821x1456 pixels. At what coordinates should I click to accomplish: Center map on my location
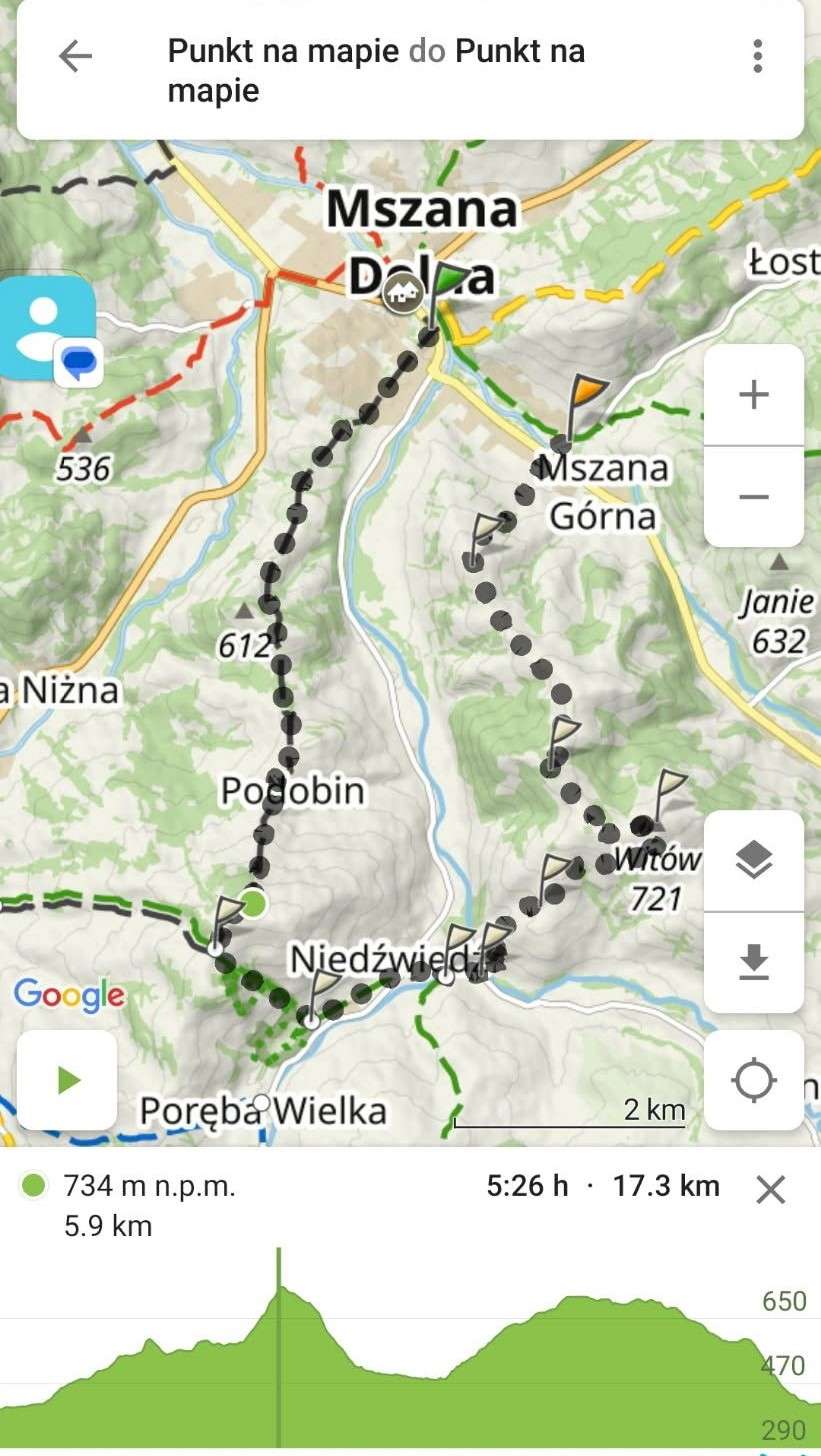point(754,1080)
